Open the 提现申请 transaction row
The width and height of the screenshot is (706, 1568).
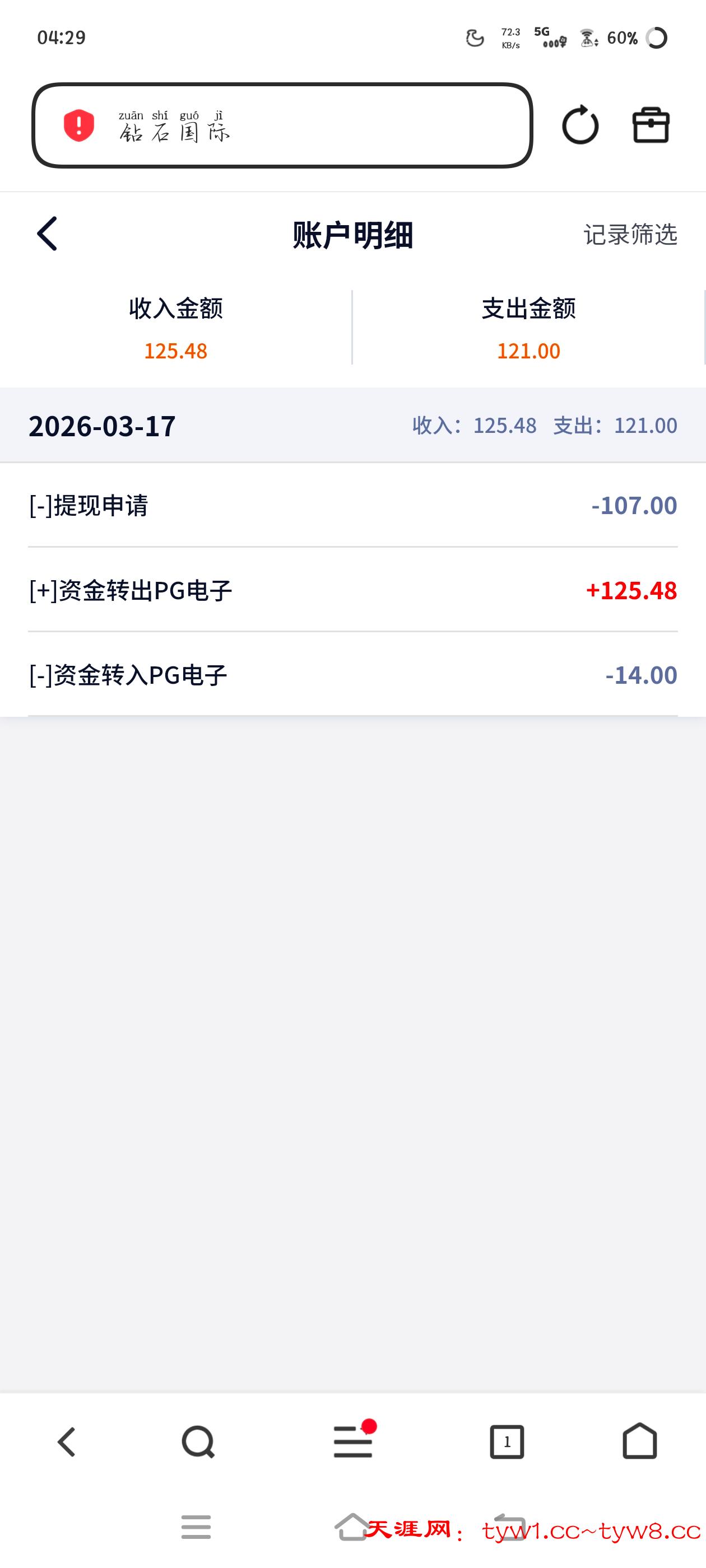(x=352, y=505)
